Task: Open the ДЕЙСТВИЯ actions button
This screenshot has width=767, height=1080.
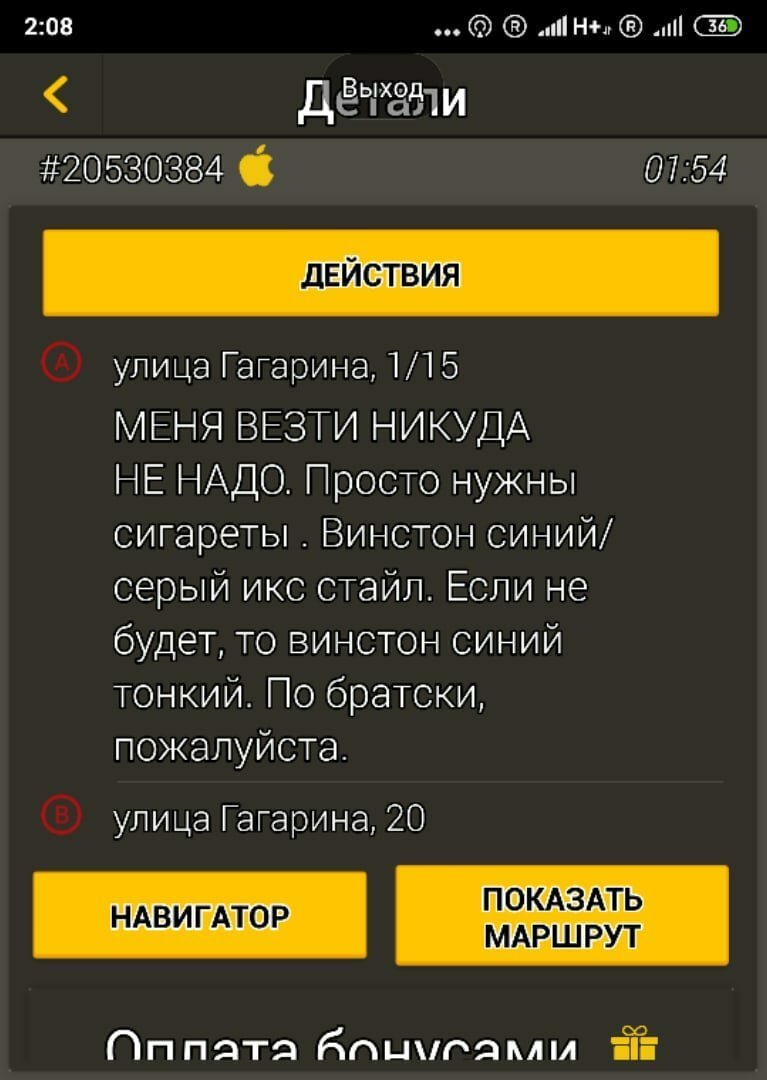Action: [380, 273]
